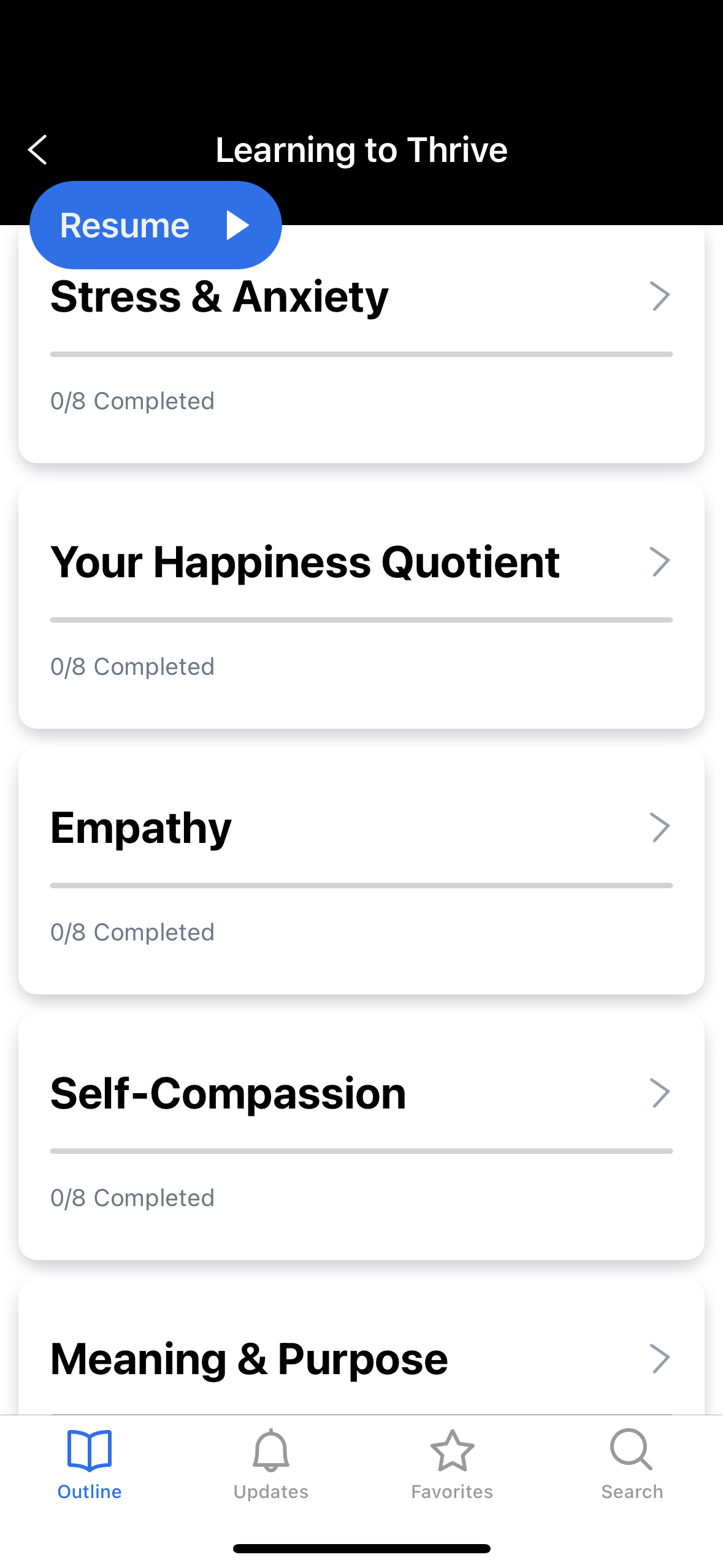Switch to the Favorites tab
Screen dimensions: 723x1568
[x=452, y=1465]
